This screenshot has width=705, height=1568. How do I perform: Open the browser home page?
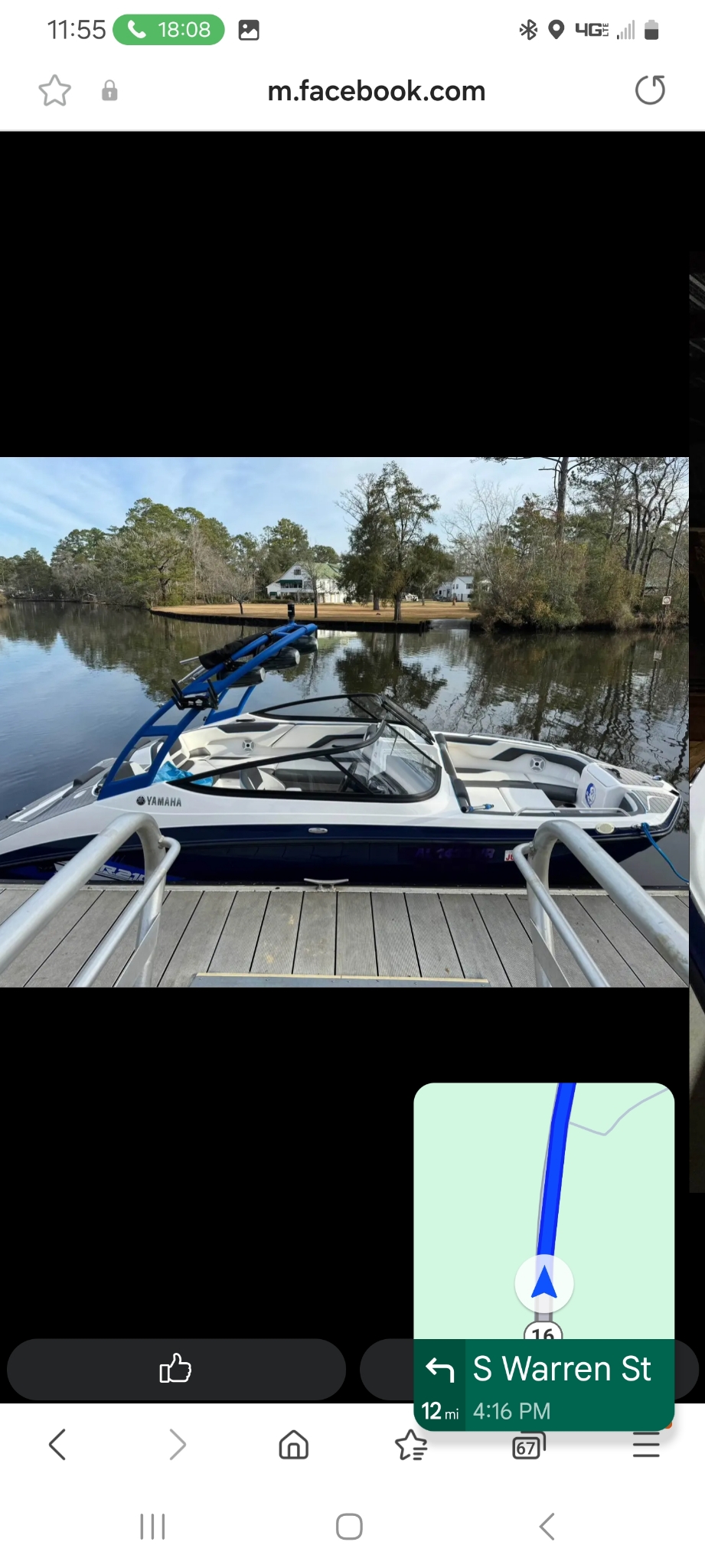click(x=294, y=1445)
